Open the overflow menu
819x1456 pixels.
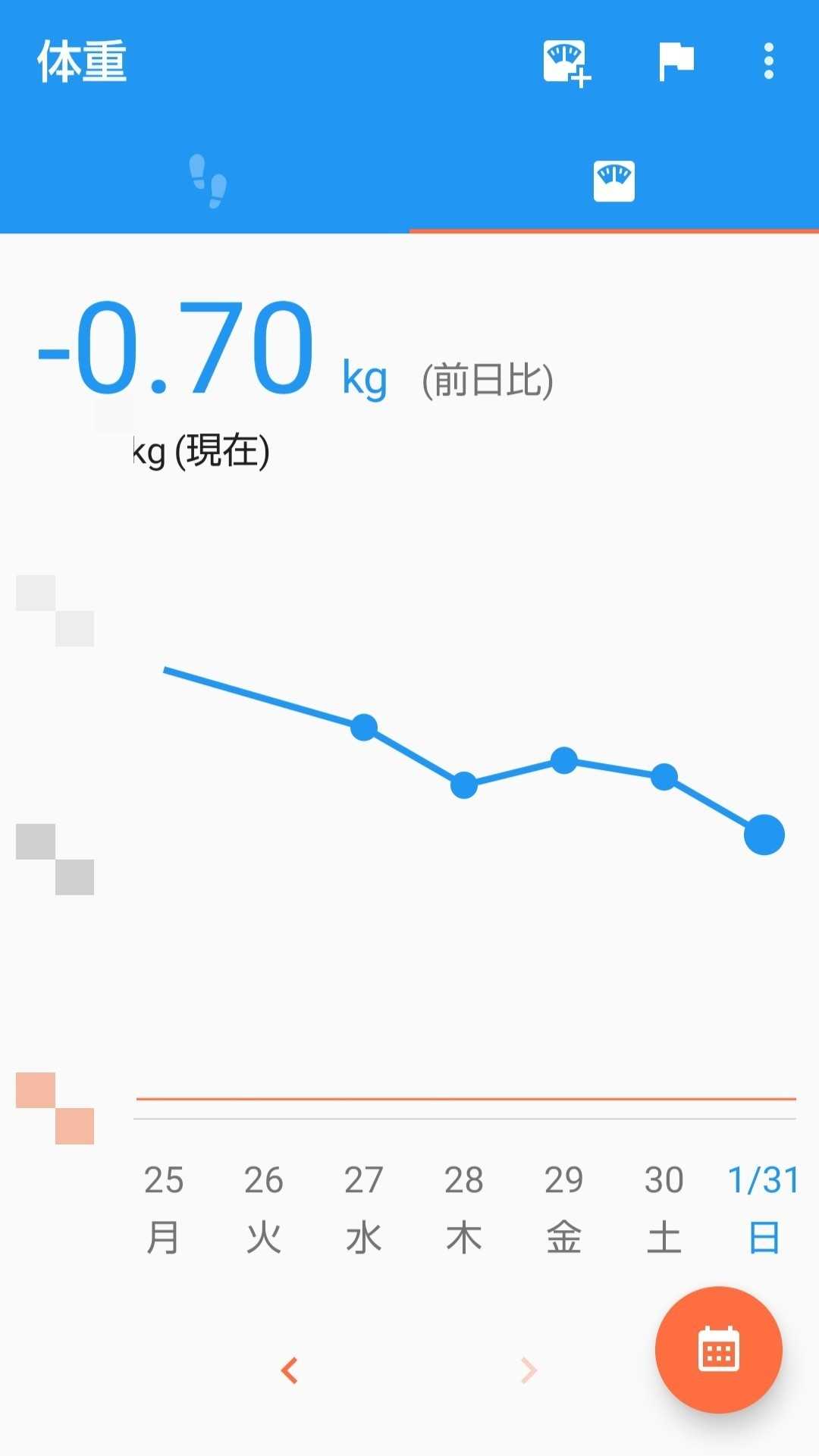click(768, 61)
